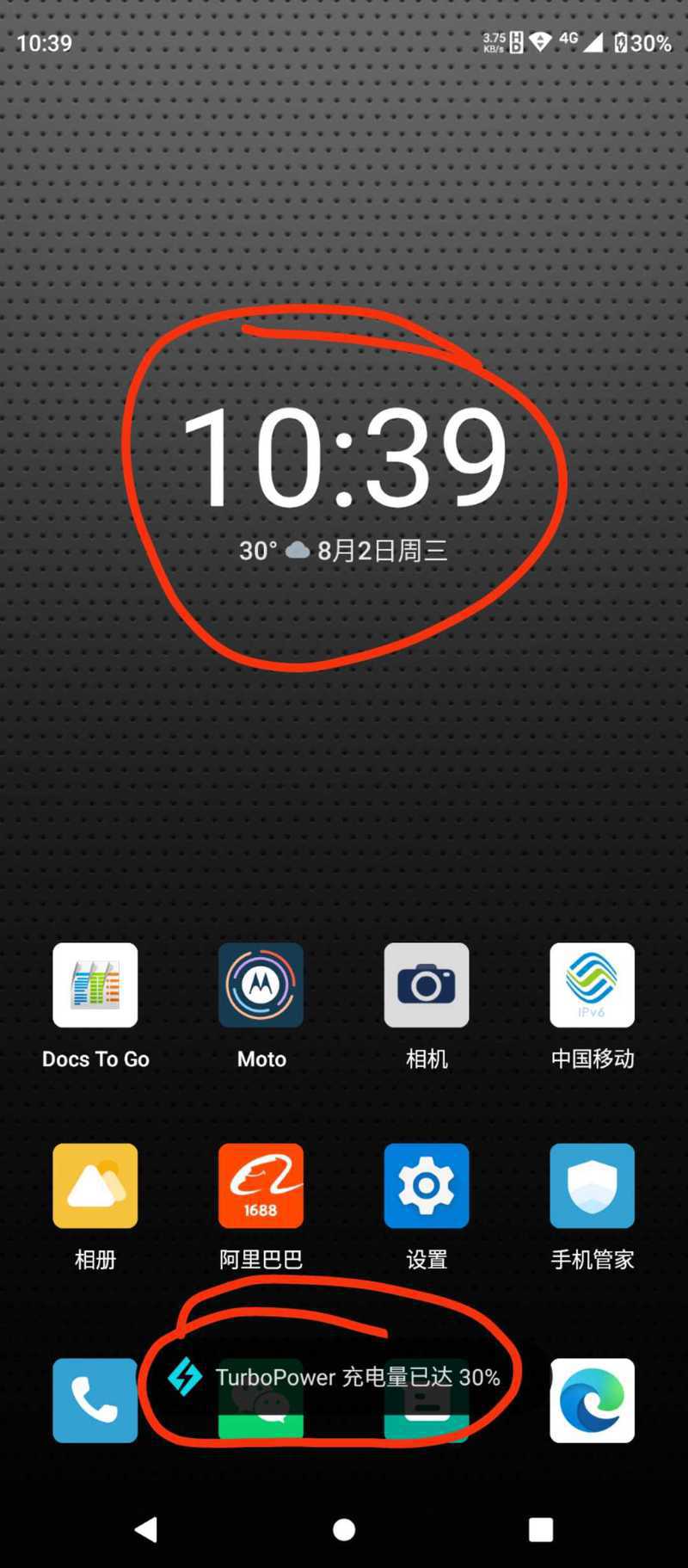Viewport: 688px width, 1568px height.
Task: Open the phone dialer in the dock
Action: click(x=95, y=1400)
